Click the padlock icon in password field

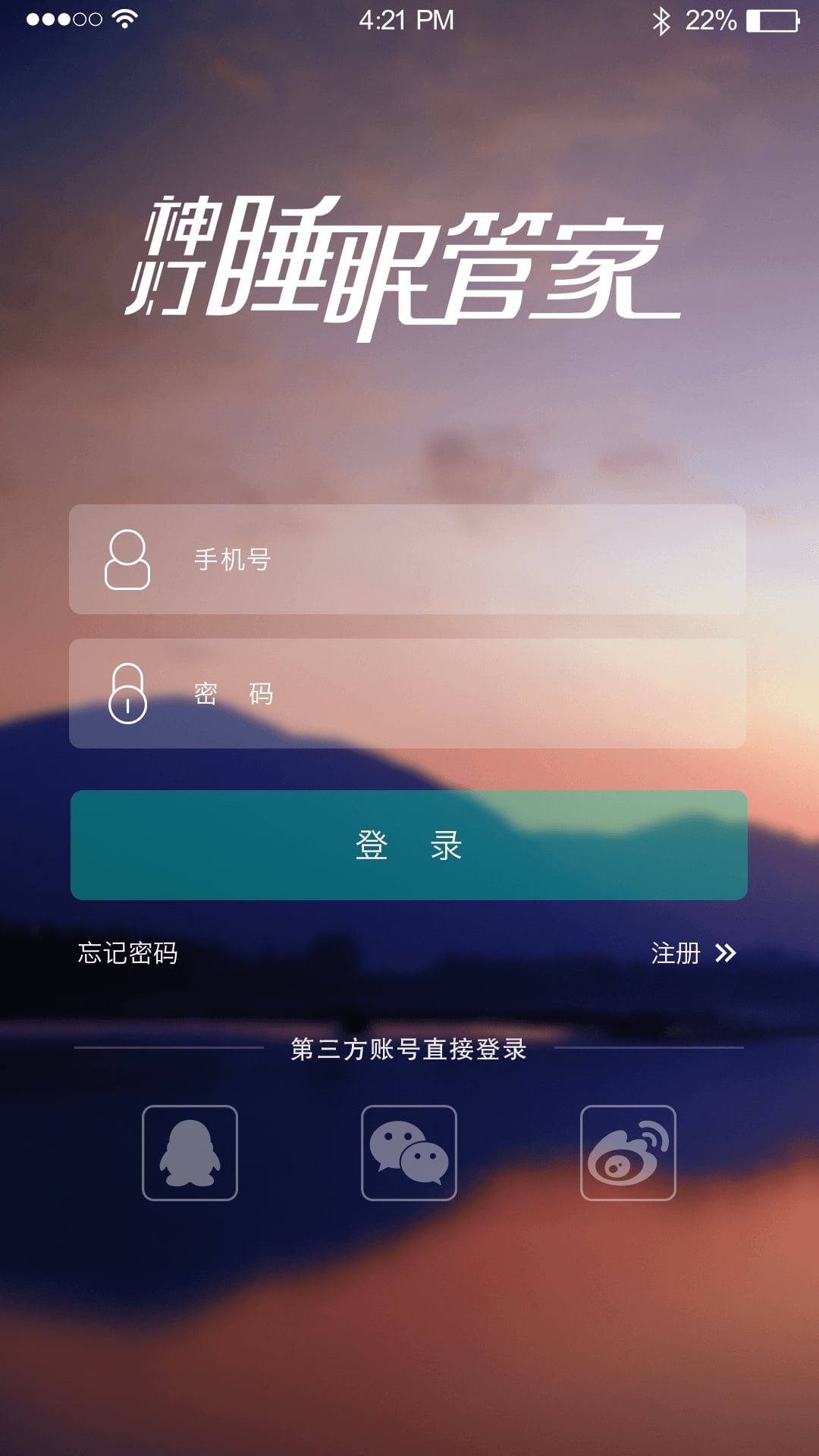(x=127, y=692)
